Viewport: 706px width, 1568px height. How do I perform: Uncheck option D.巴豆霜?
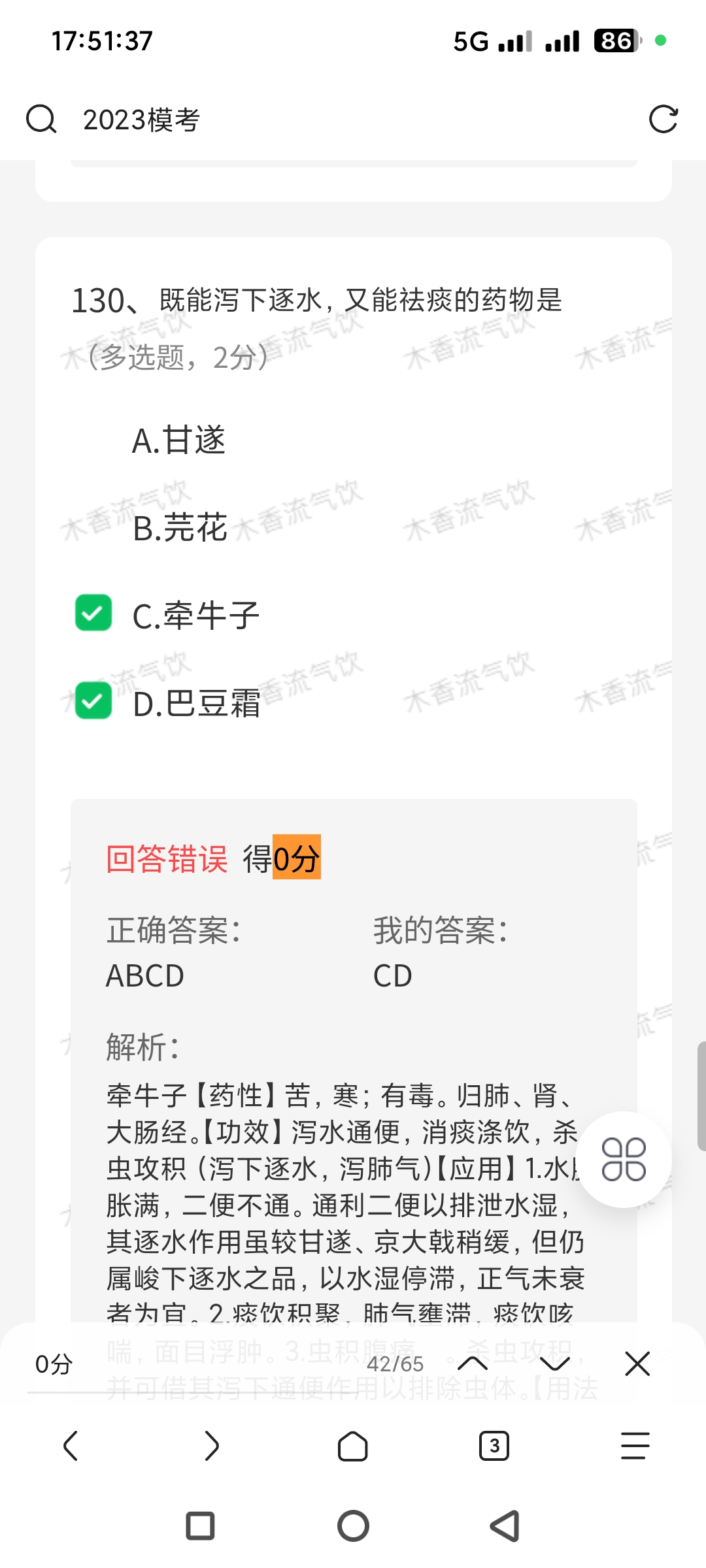[93, 700]
